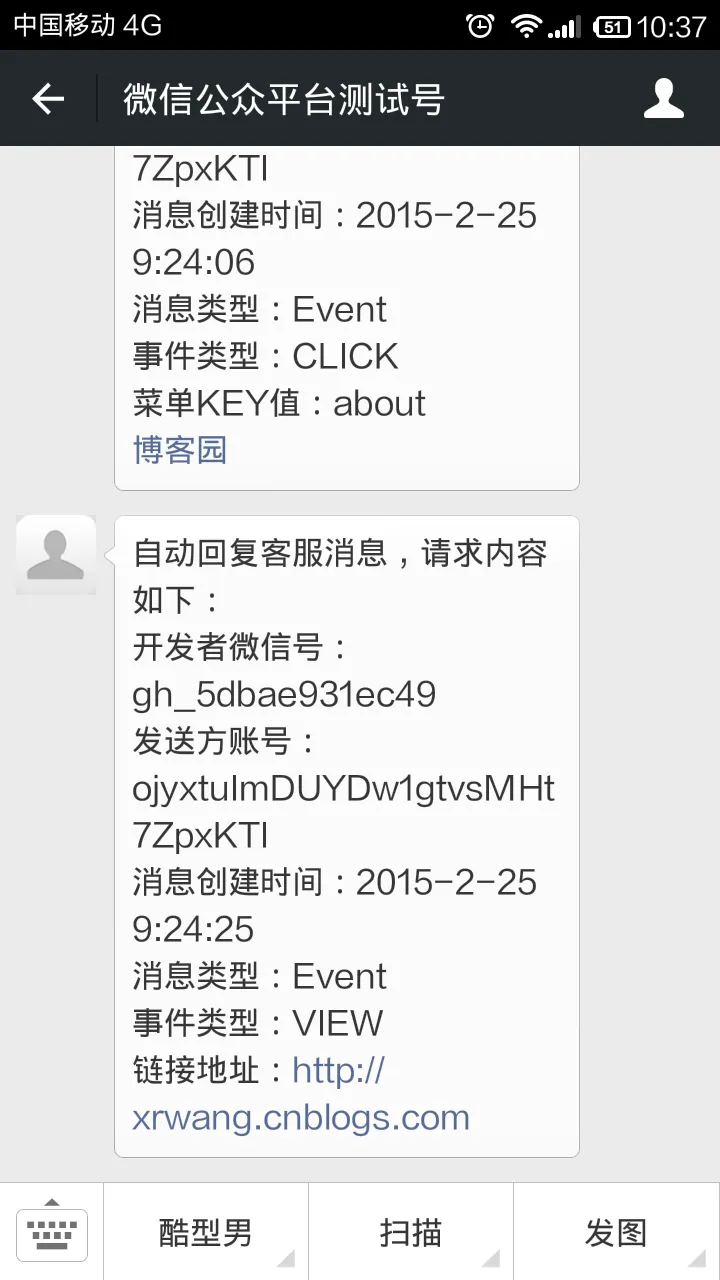This screenshot has width=720, height=1280.
Task: Open the 扫描 menu
Action: tap(411, 1232)
